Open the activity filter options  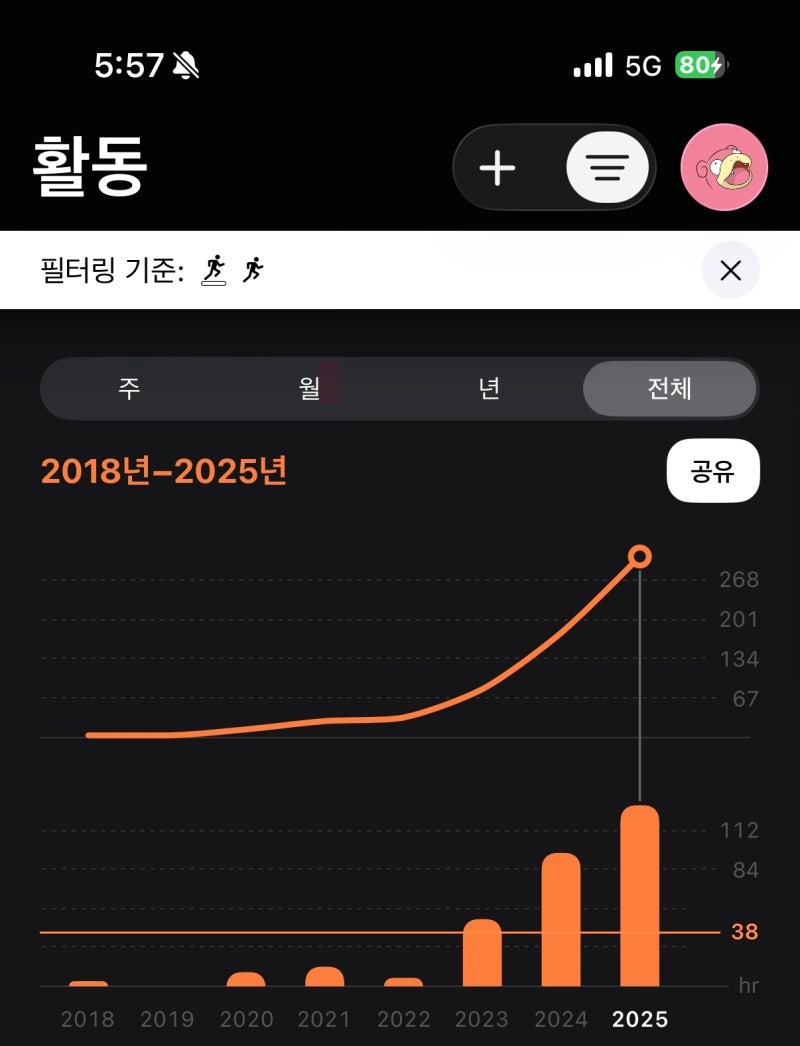point(607,167)
